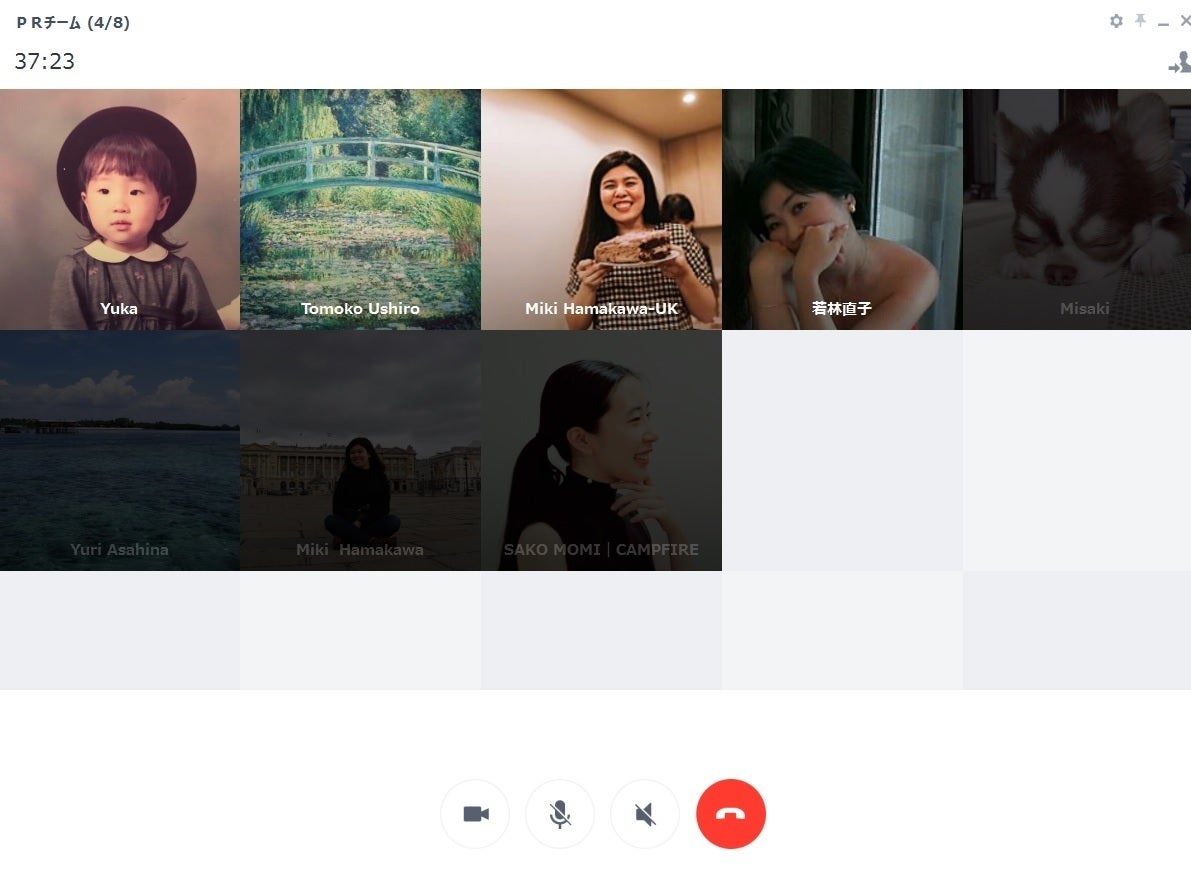Toggle the speaker sound
1191x877 pixels.
click(646, 814)
